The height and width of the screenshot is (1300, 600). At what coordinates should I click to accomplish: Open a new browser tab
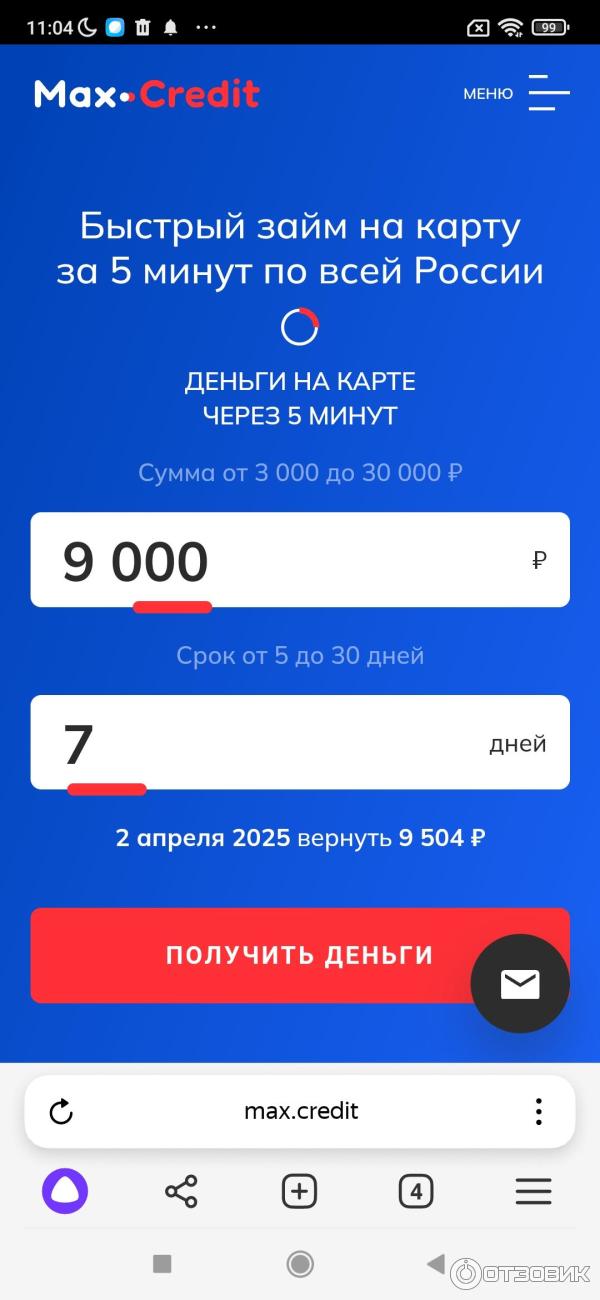299,1191
